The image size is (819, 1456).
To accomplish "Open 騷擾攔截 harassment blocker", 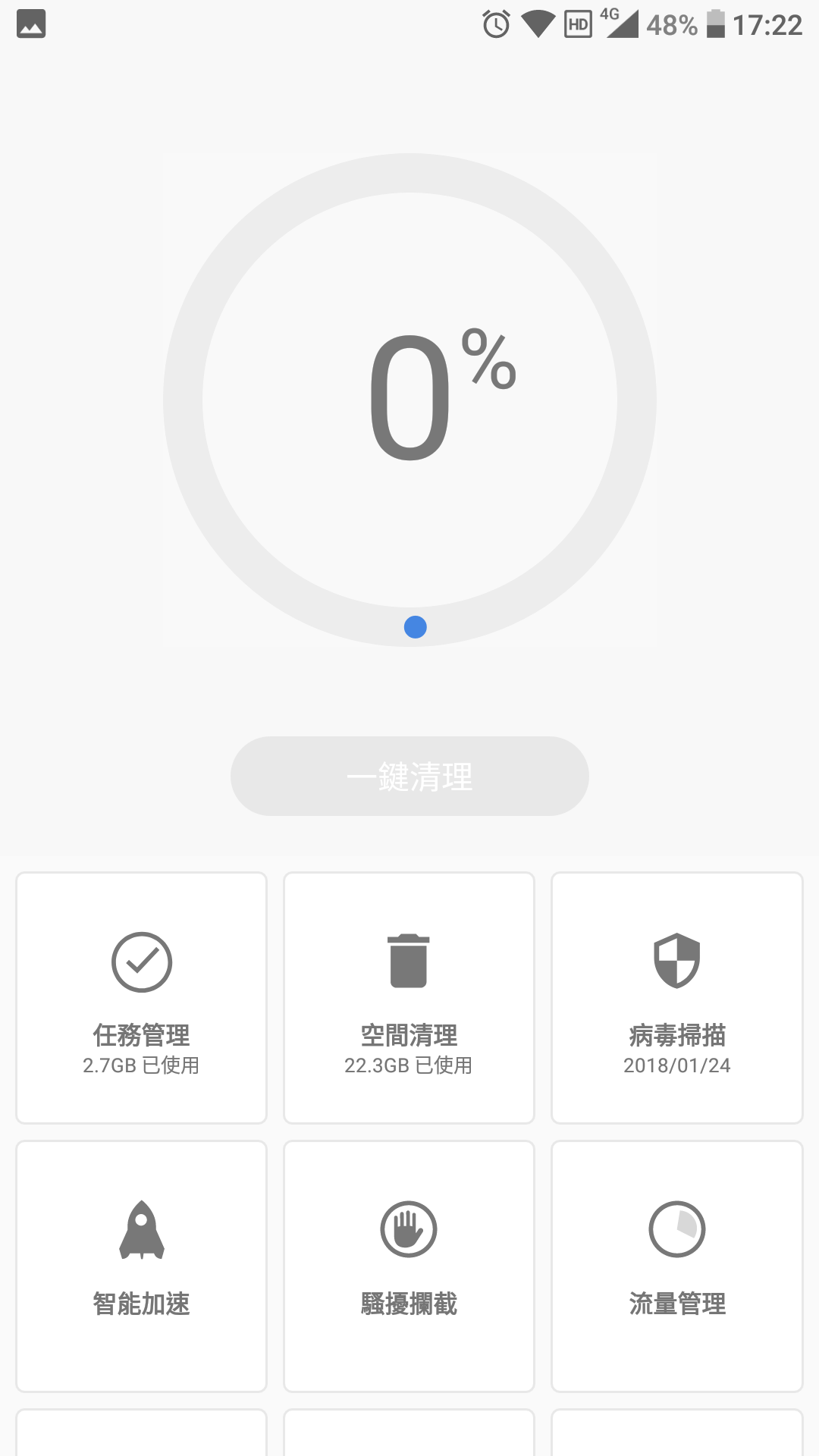I will point(409,1266).
